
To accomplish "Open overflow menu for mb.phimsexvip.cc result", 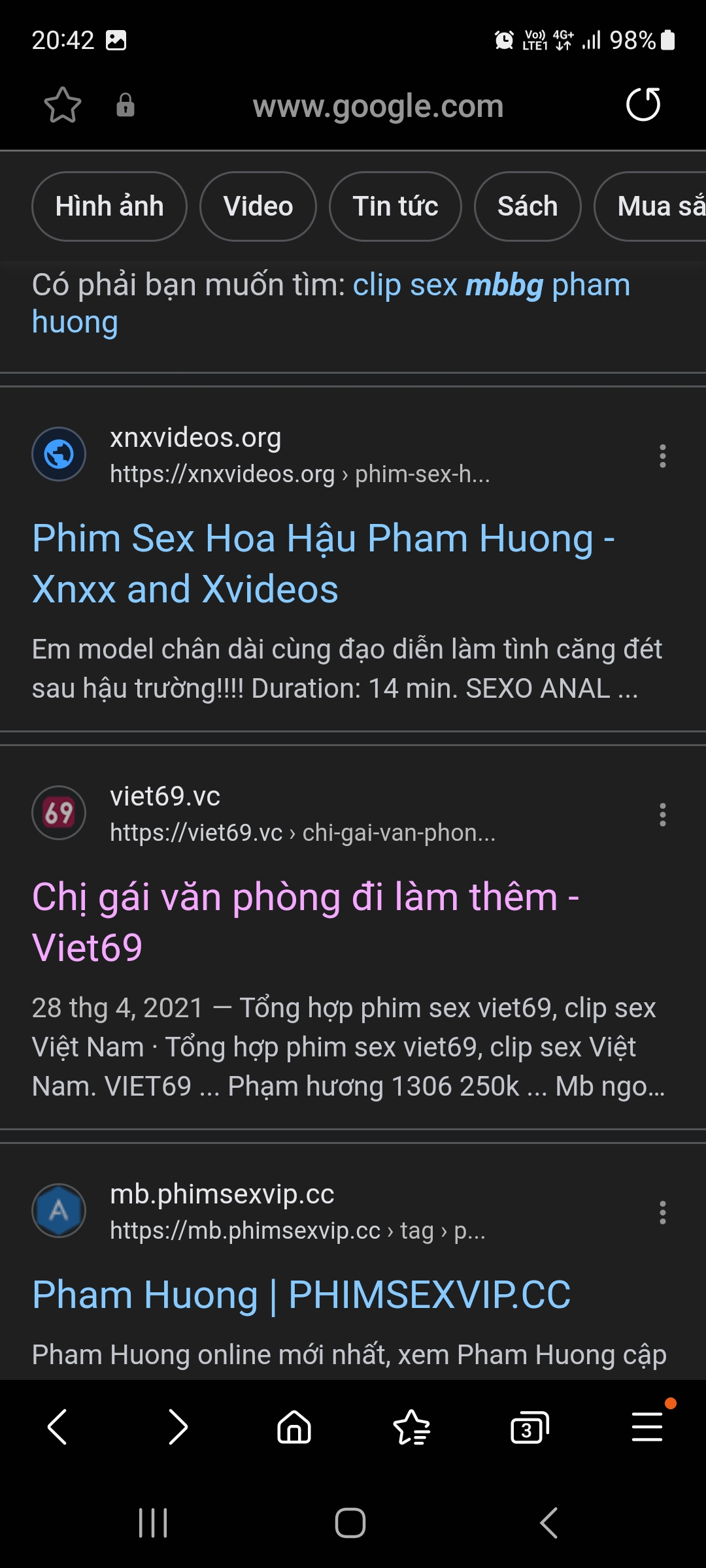I will 662,1213.
